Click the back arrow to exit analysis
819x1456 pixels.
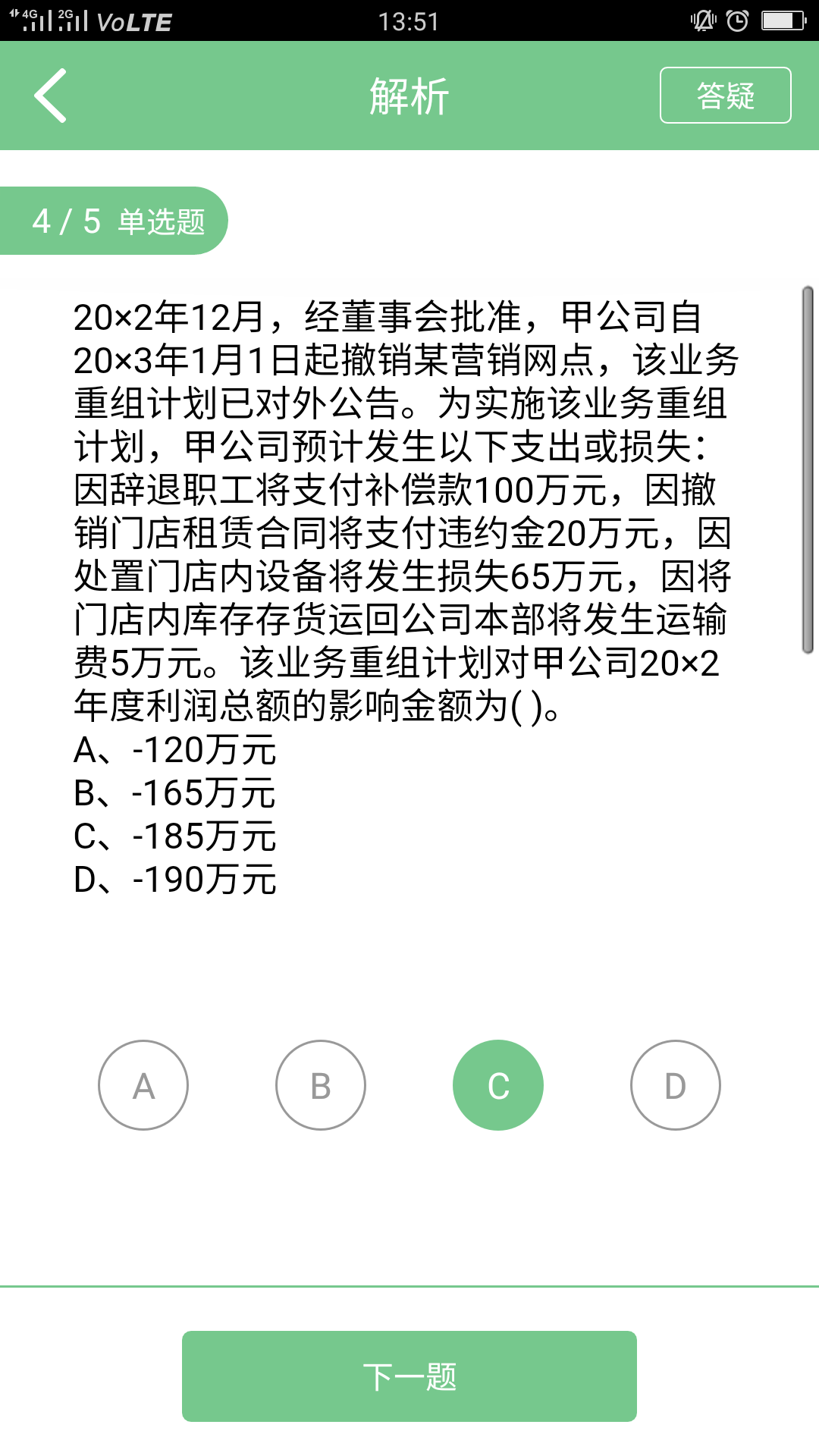[50, 96]
